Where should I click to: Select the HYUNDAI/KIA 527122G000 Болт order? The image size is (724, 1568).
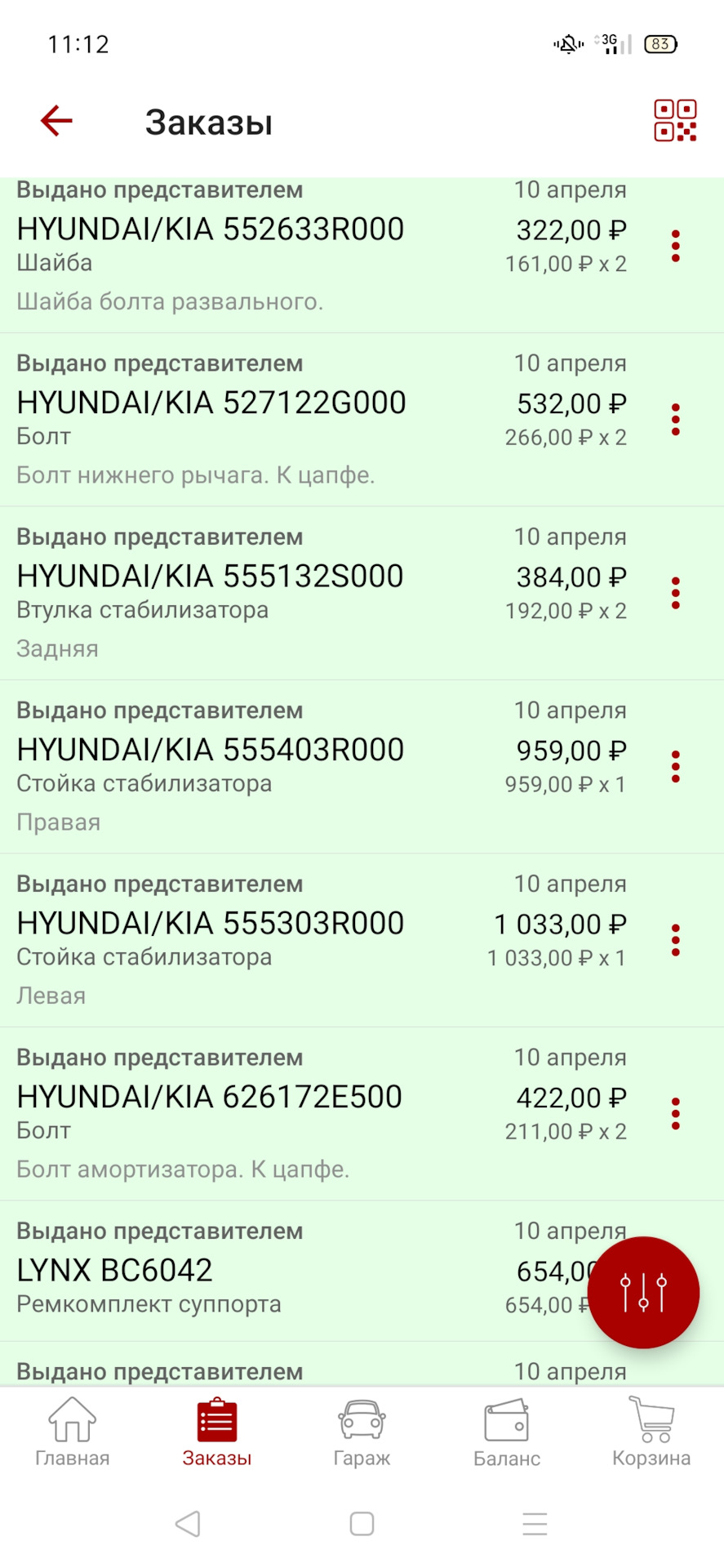click(x=326, y=418)
